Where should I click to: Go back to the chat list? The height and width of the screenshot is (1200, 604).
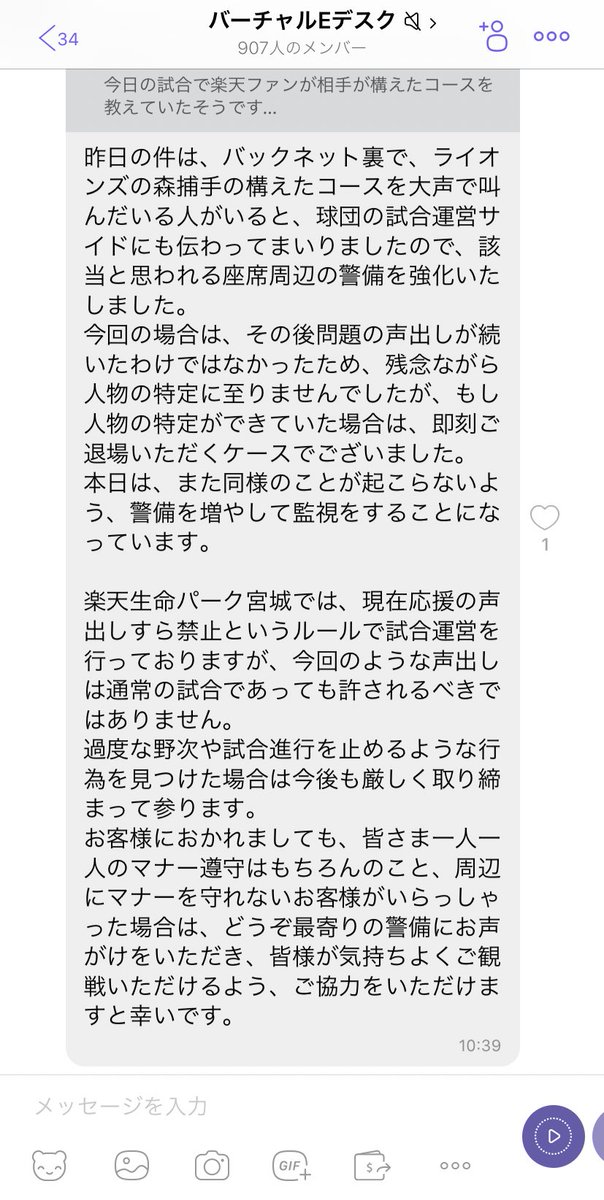click(x=58, y=38)
